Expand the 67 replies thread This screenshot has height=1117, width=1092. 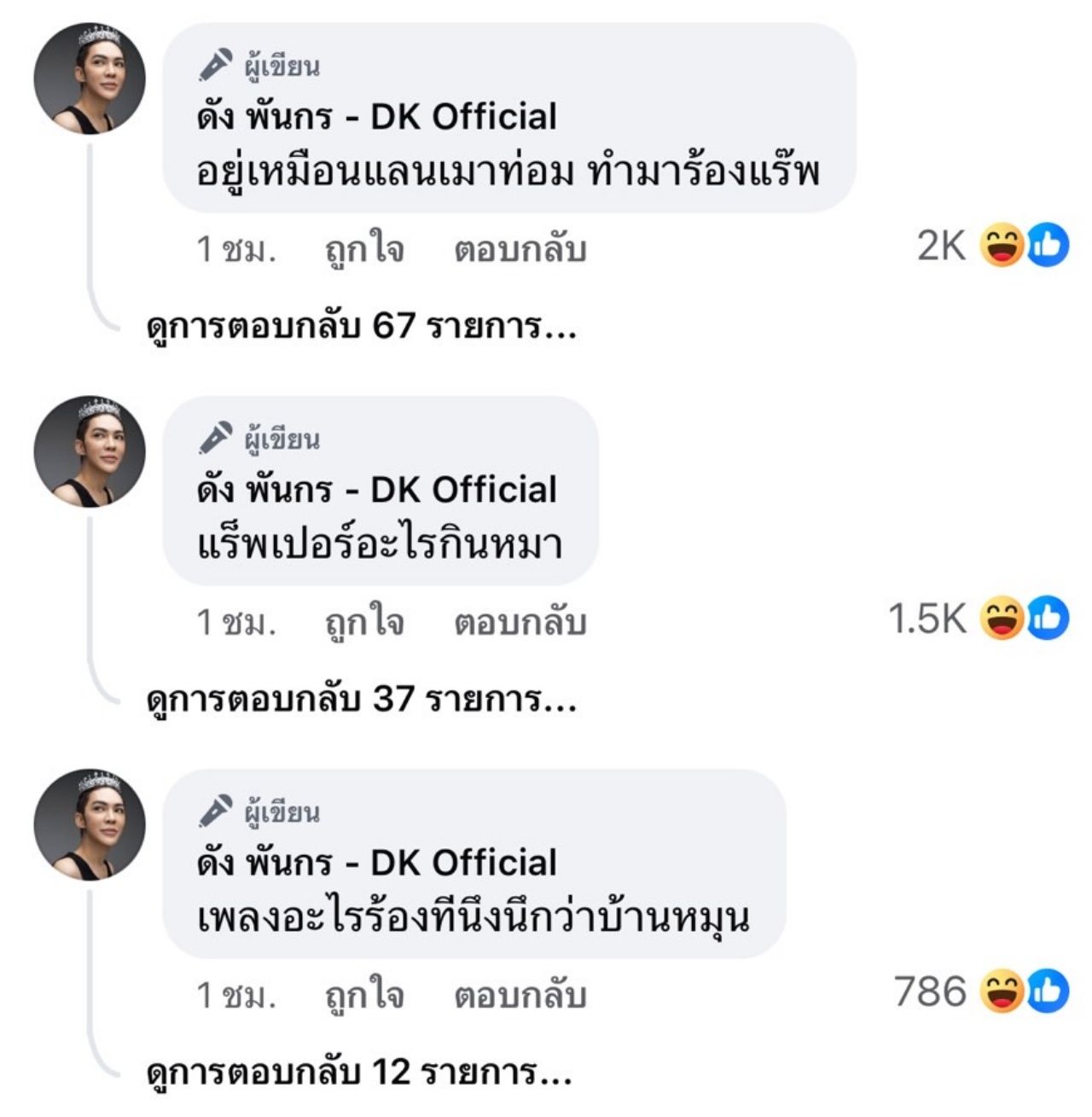tap(362, 326)
